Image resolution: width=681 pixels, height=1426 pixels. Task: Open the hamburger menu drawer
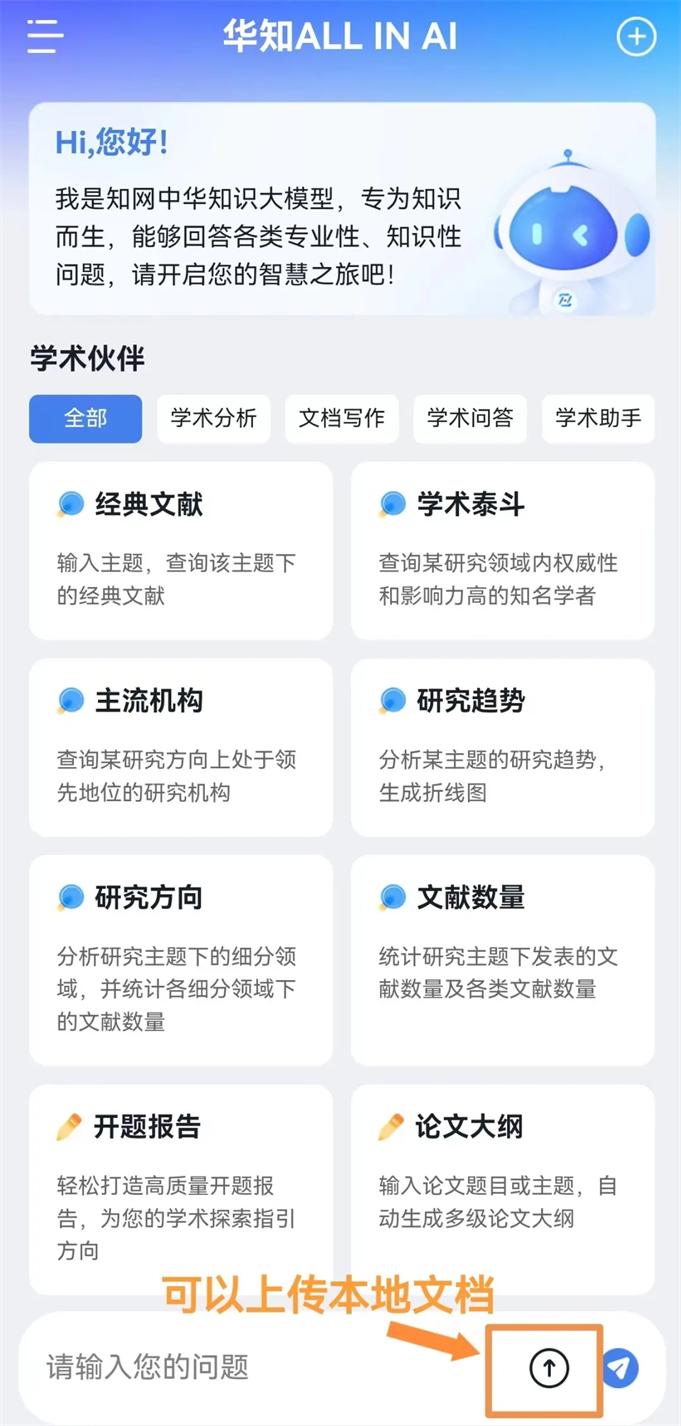[x=45, y=37]
